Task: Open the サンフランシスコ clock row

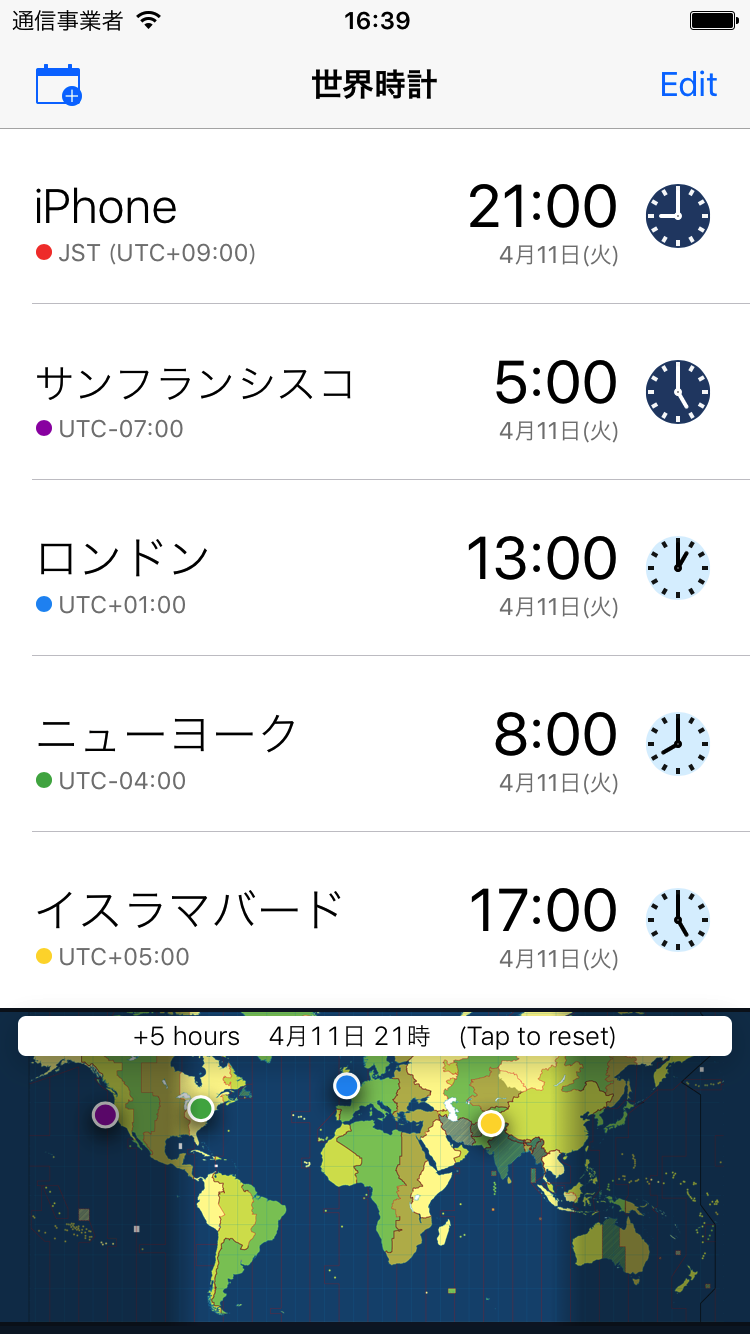Action: point(375,392)
